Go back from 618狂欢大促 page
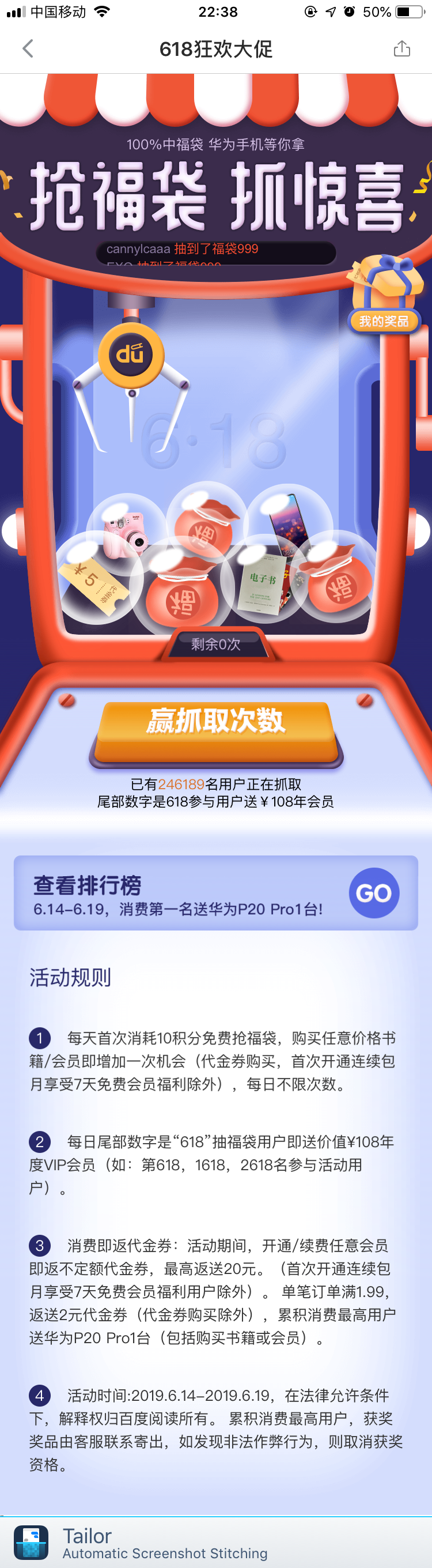Image resolution: width=432 pixels, height=1568 pixels. (28, 48)
